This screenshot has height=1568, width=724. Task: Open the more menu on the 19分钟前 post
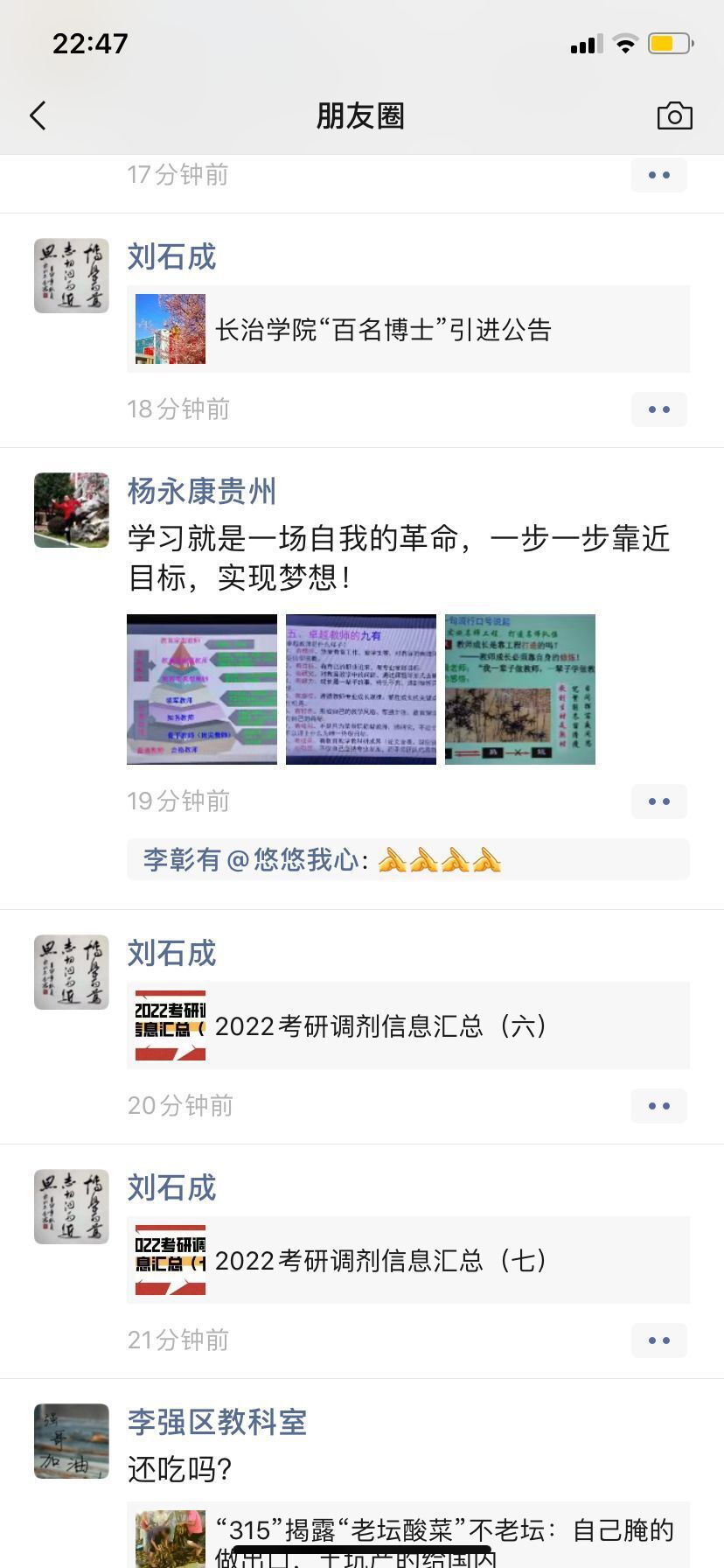coord(658,801)
